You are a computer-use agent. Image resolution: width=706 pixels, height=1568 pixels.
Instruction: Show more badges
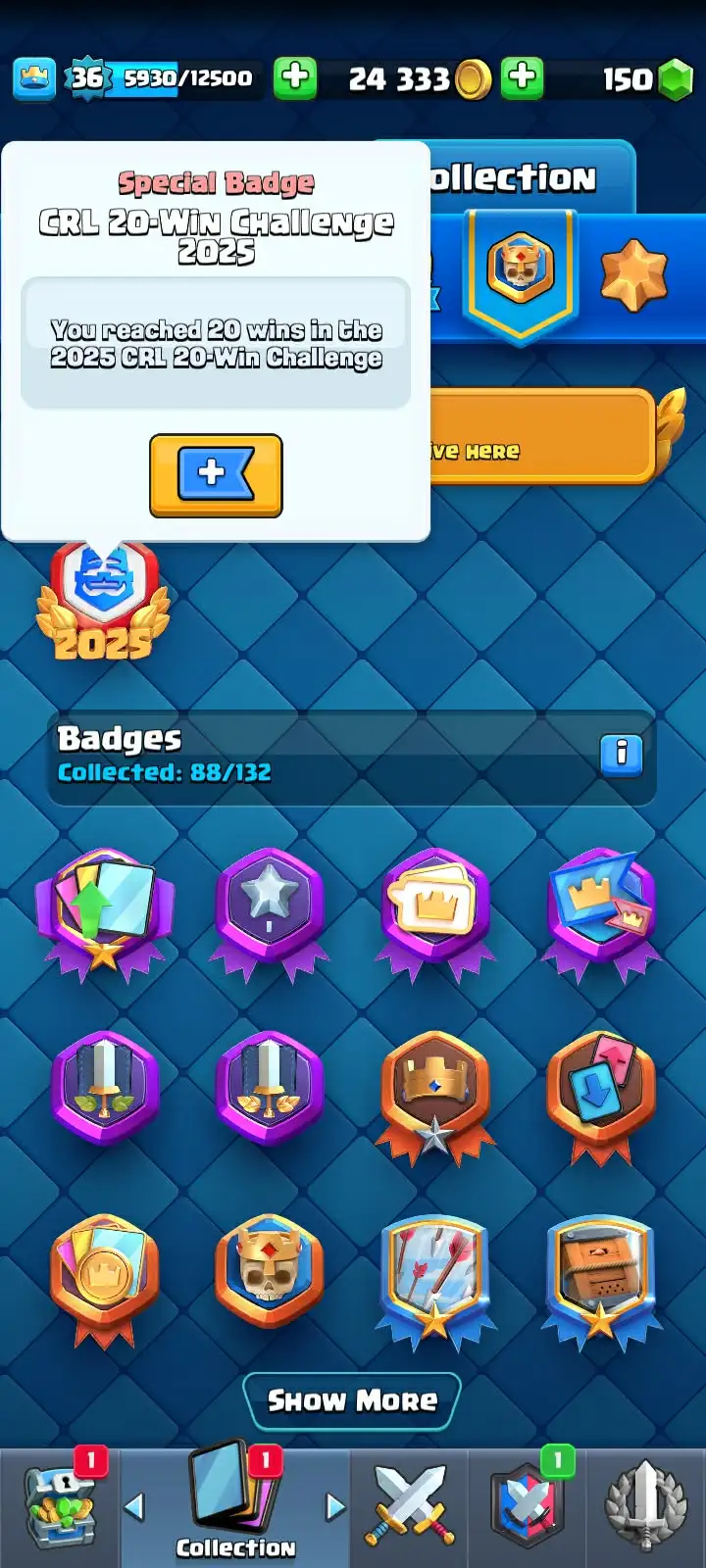pos(352,1400)
